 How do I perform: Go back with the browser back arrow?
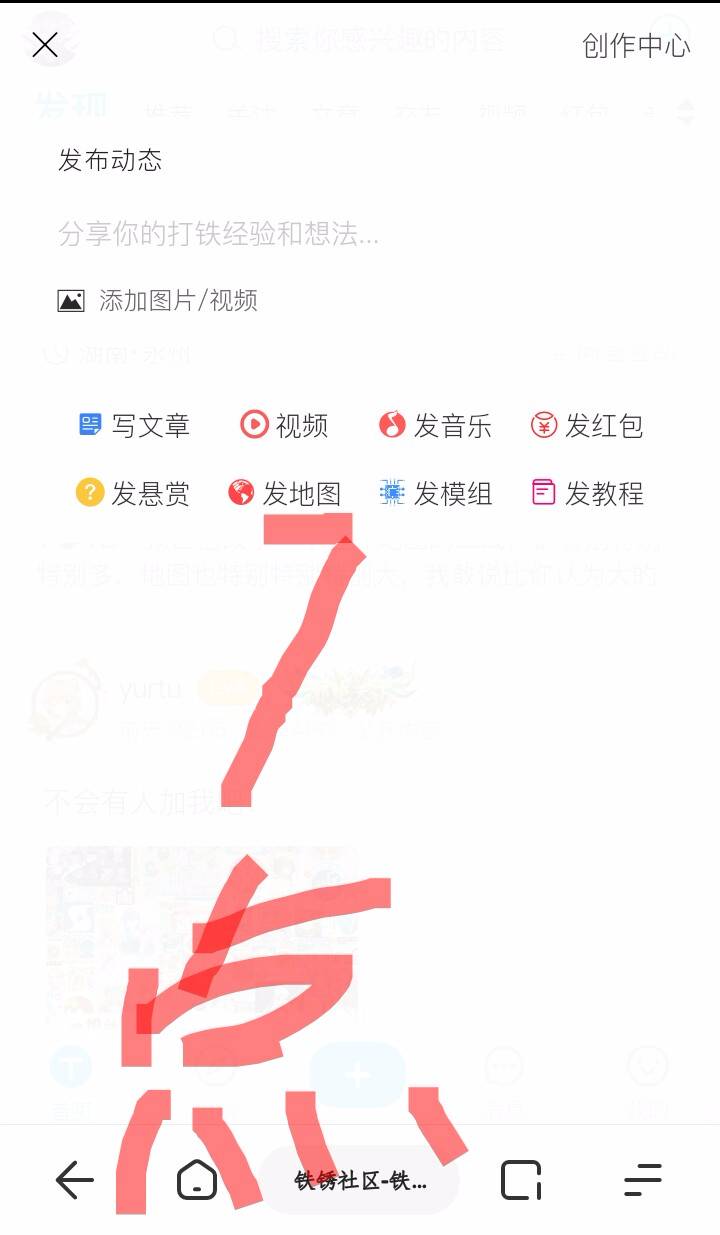click(74, 1181)
